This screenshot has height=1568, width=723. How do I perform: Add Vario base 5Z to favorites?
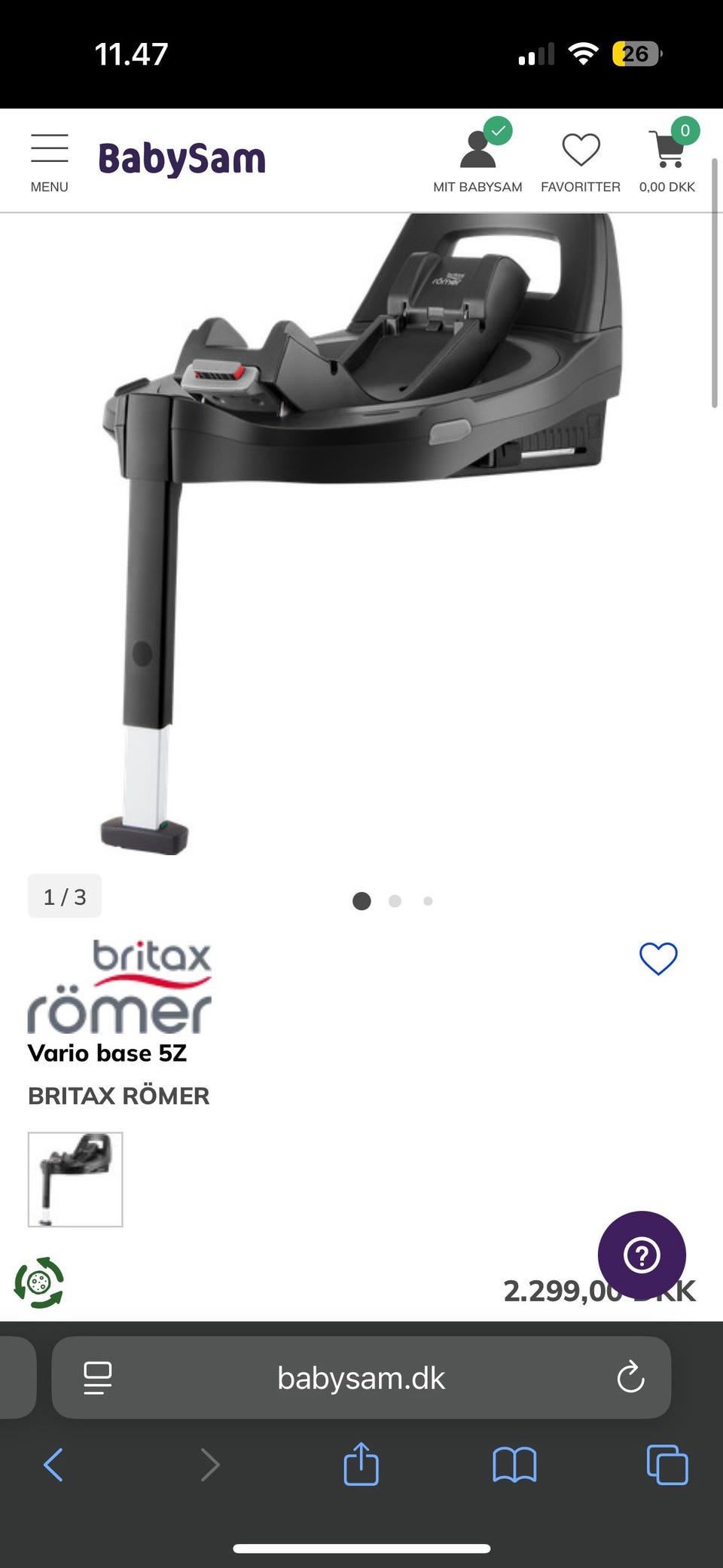tap(658, 958)
